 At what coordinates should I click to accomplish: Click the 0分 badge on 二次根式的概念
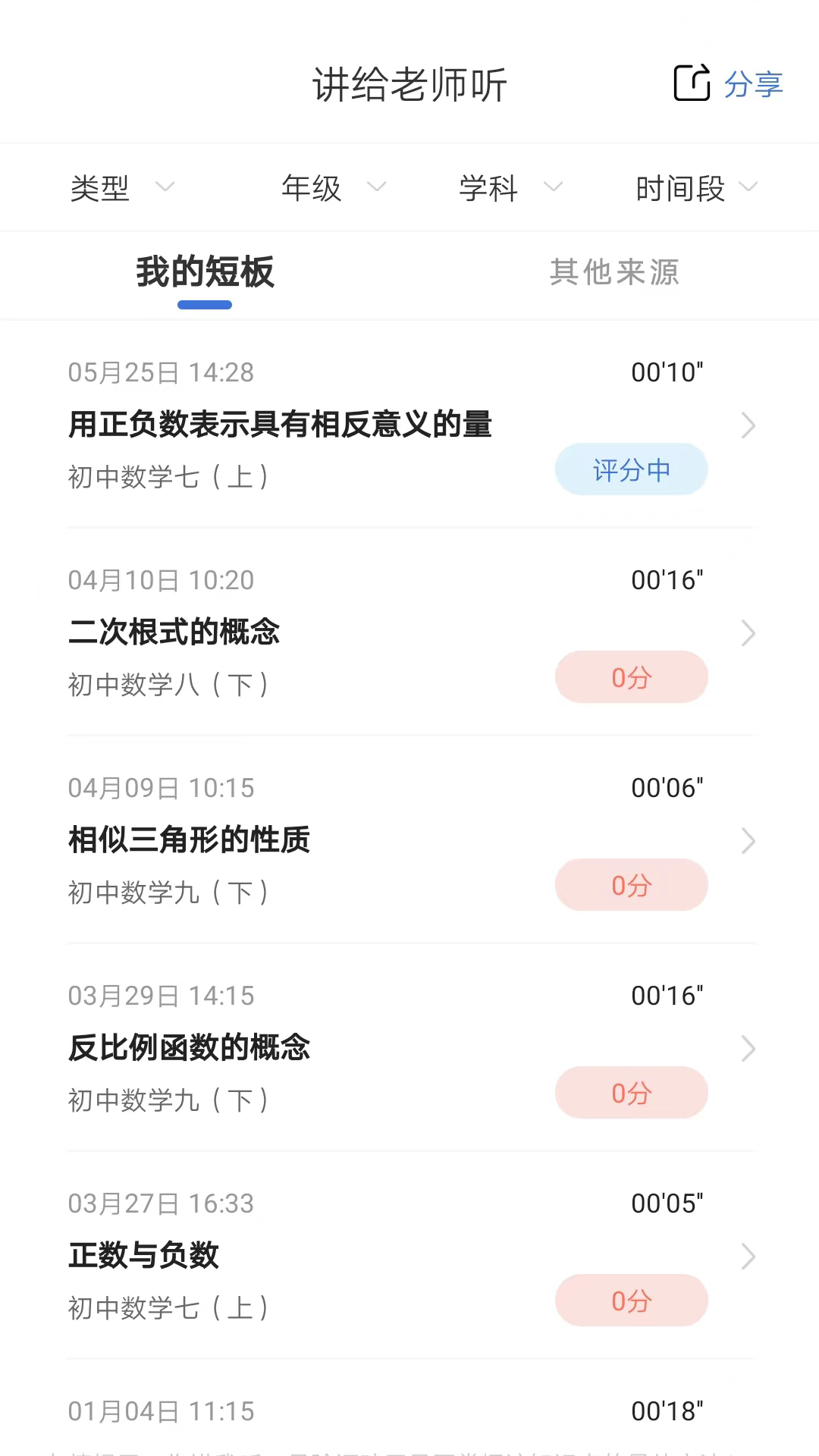coord(632,677)
